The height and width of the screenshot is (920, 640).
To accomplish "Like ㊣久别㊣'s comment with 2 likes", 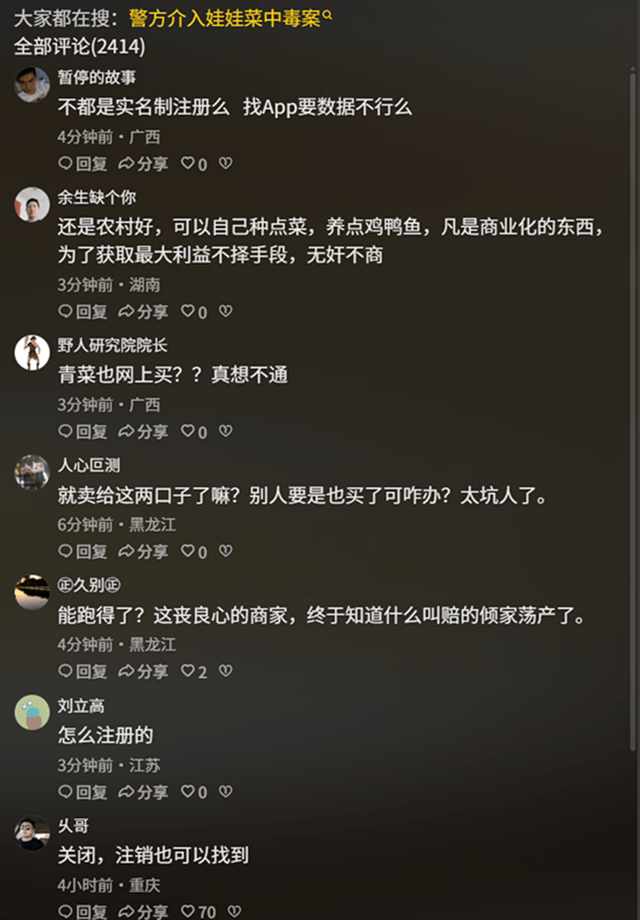I will tap(193, 672).
